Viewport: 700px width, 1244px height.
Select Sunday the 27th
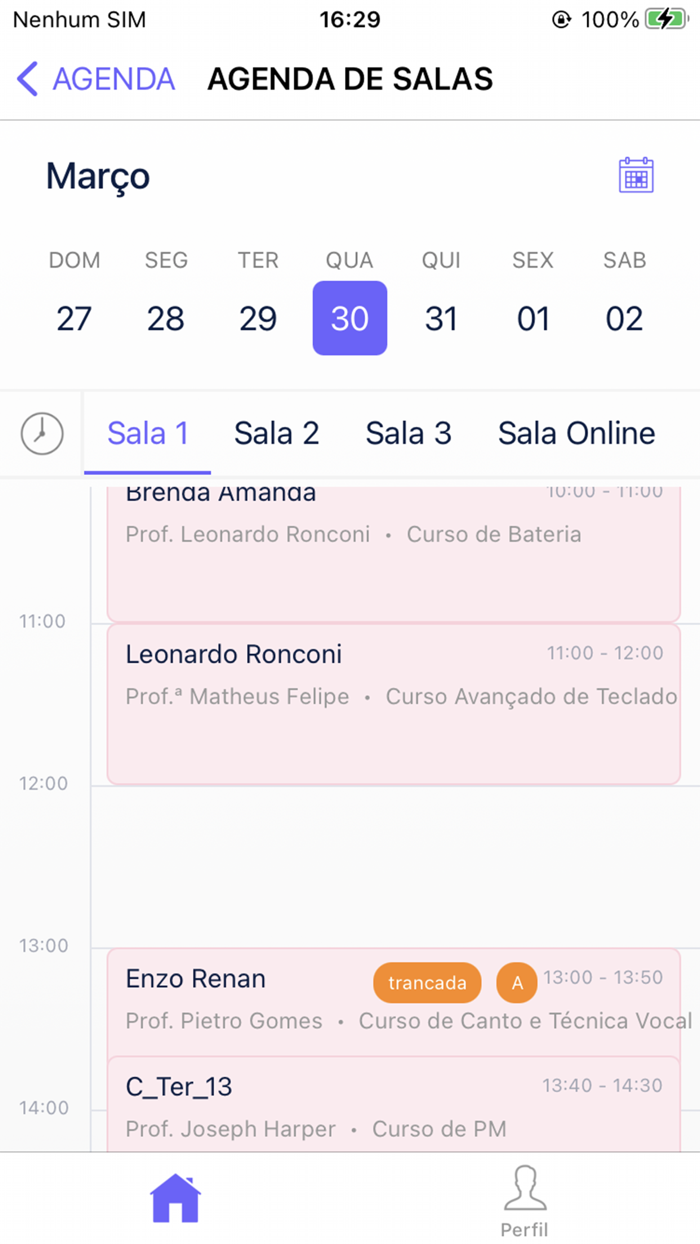tap(74, 318)
